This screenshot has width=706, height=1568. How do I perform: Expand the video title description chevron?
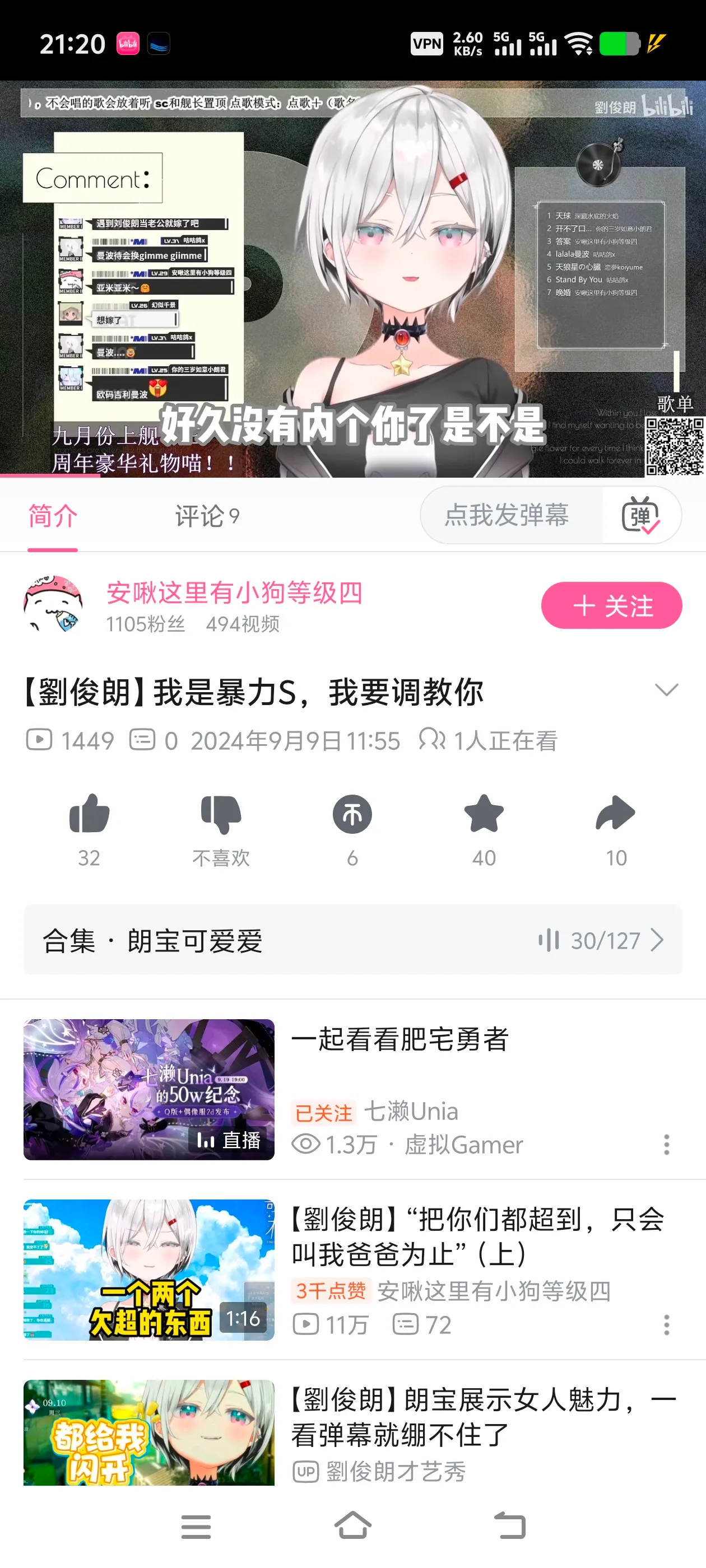pyautogui.click(x=666, y=690)
